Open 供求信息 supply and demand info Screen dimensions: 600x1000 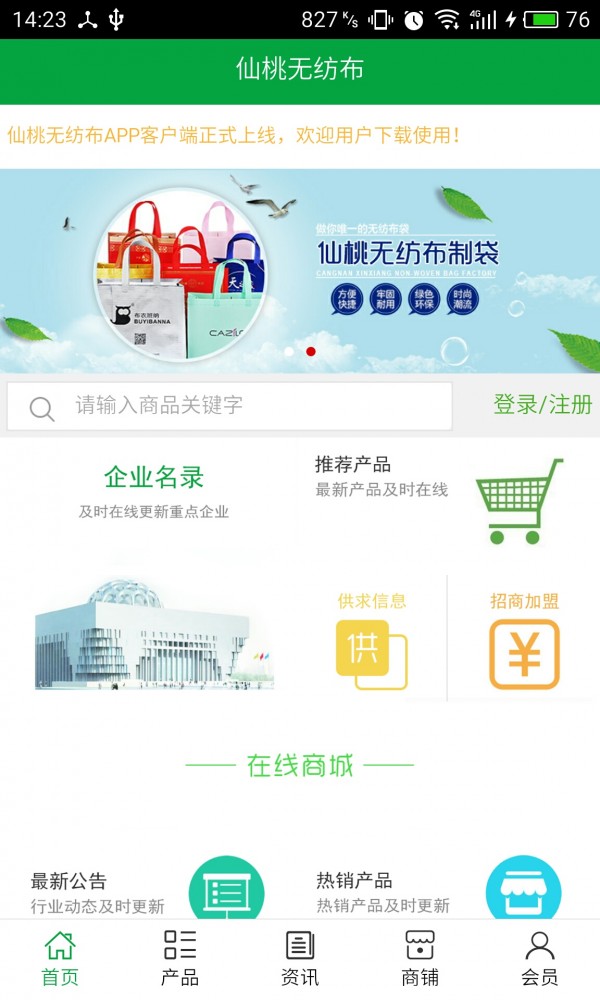coord(372,640)
